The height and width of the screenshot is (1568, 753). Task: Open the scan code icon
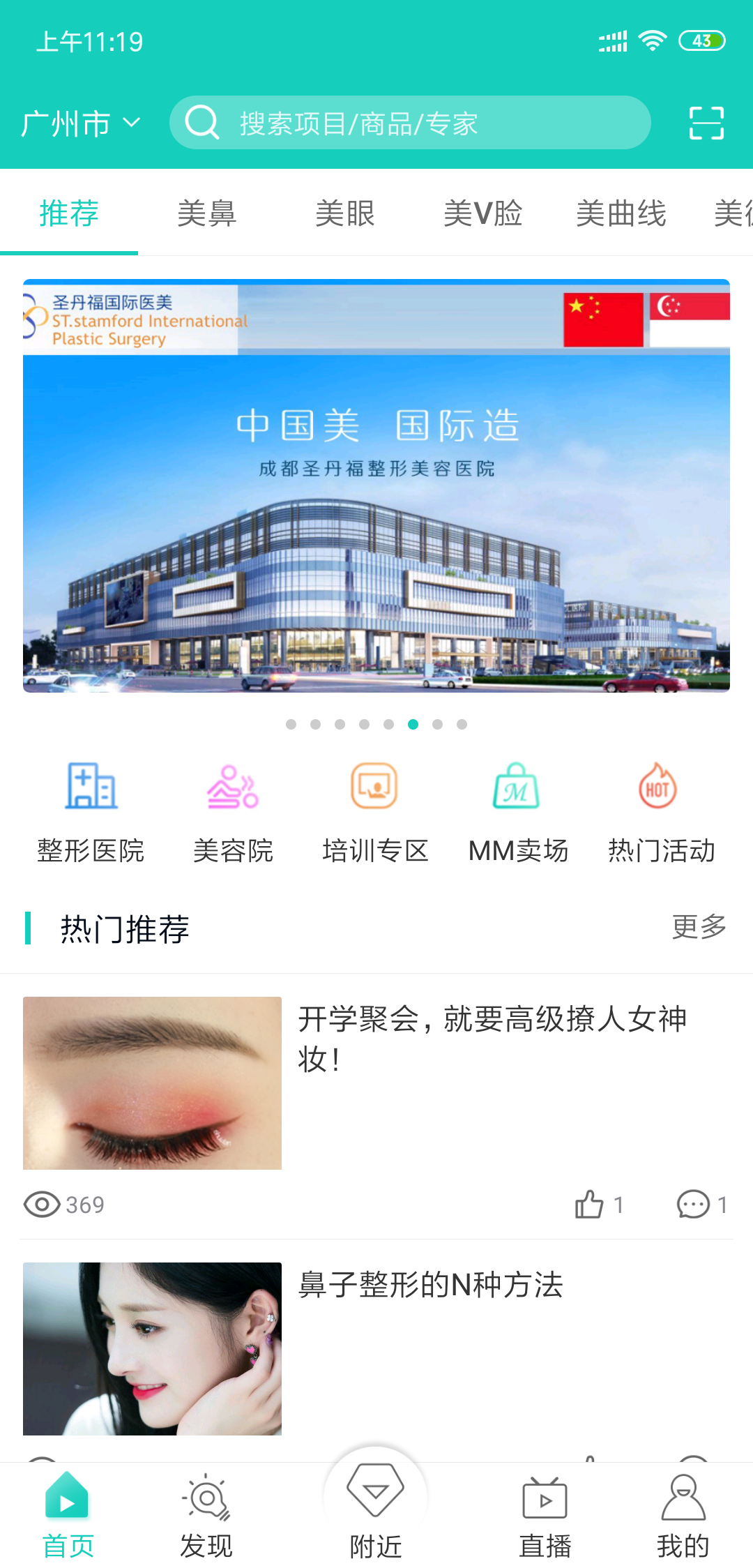point(706,123)
